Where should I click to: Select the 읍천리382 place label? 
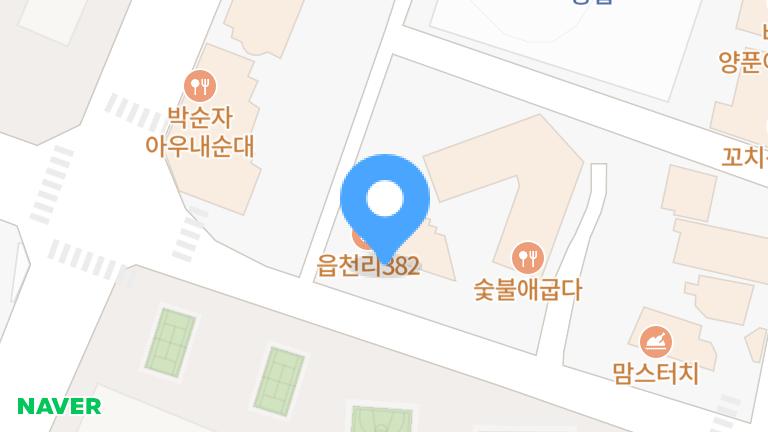[367, 267]
